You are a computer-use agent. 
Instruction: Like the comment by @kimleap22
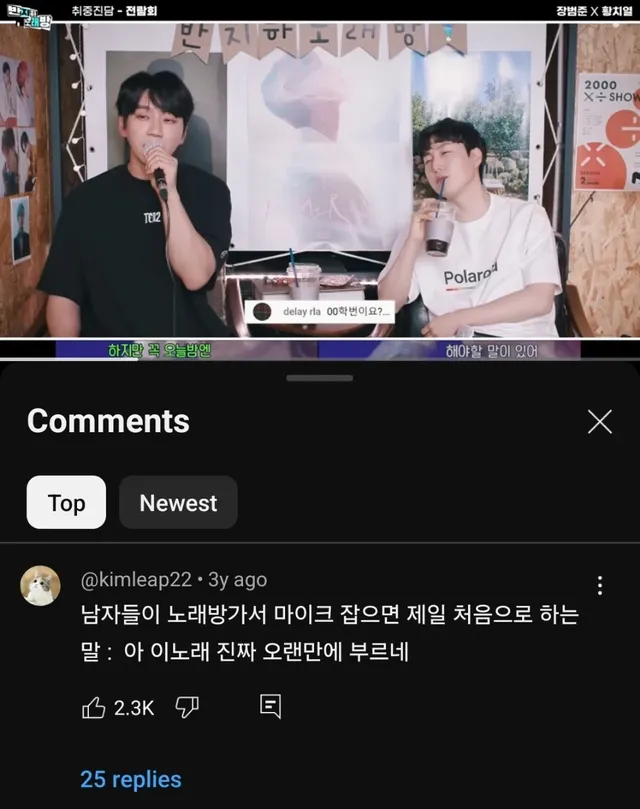point(94,707)
